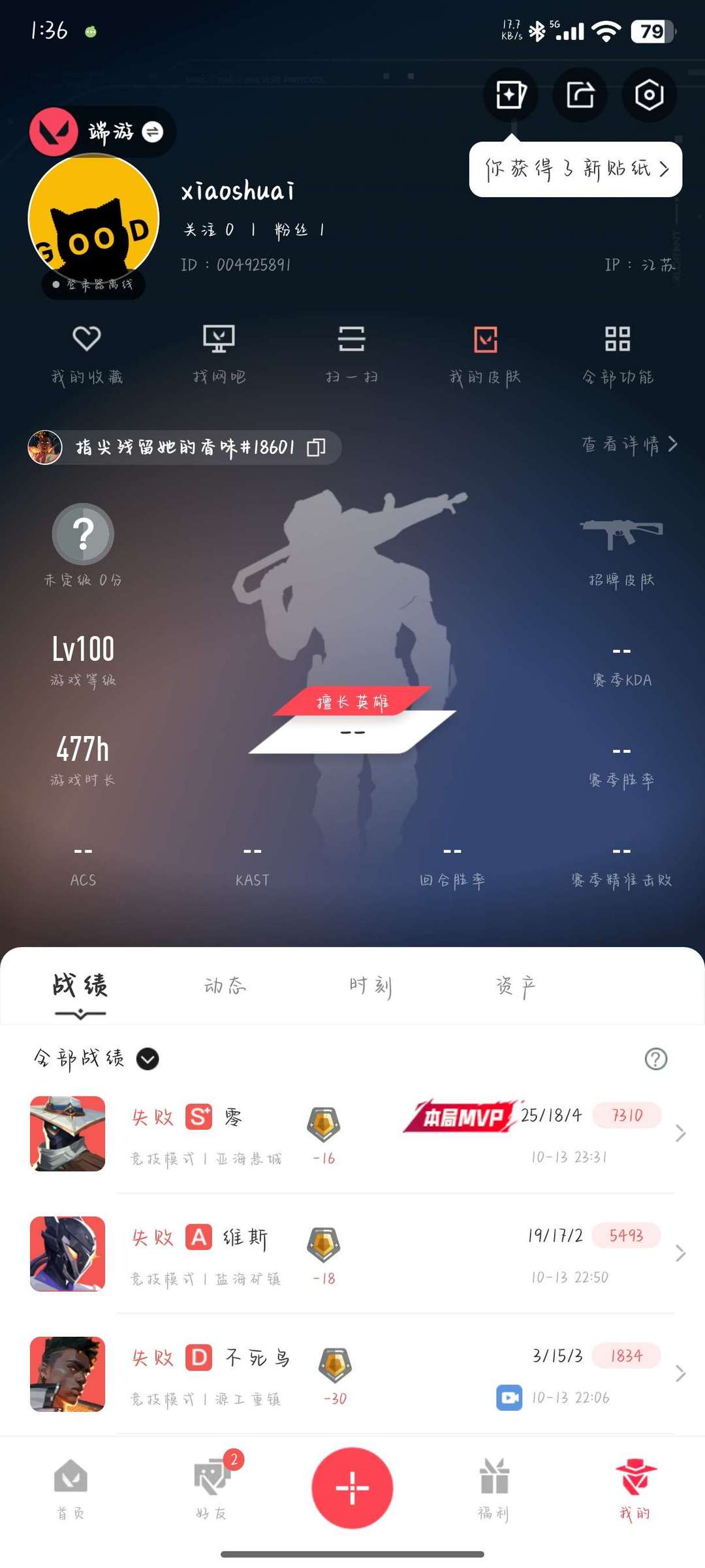The image size is (705, 1568).
Task: Switch to the 动态 tab
Action: tap(225, 985)
